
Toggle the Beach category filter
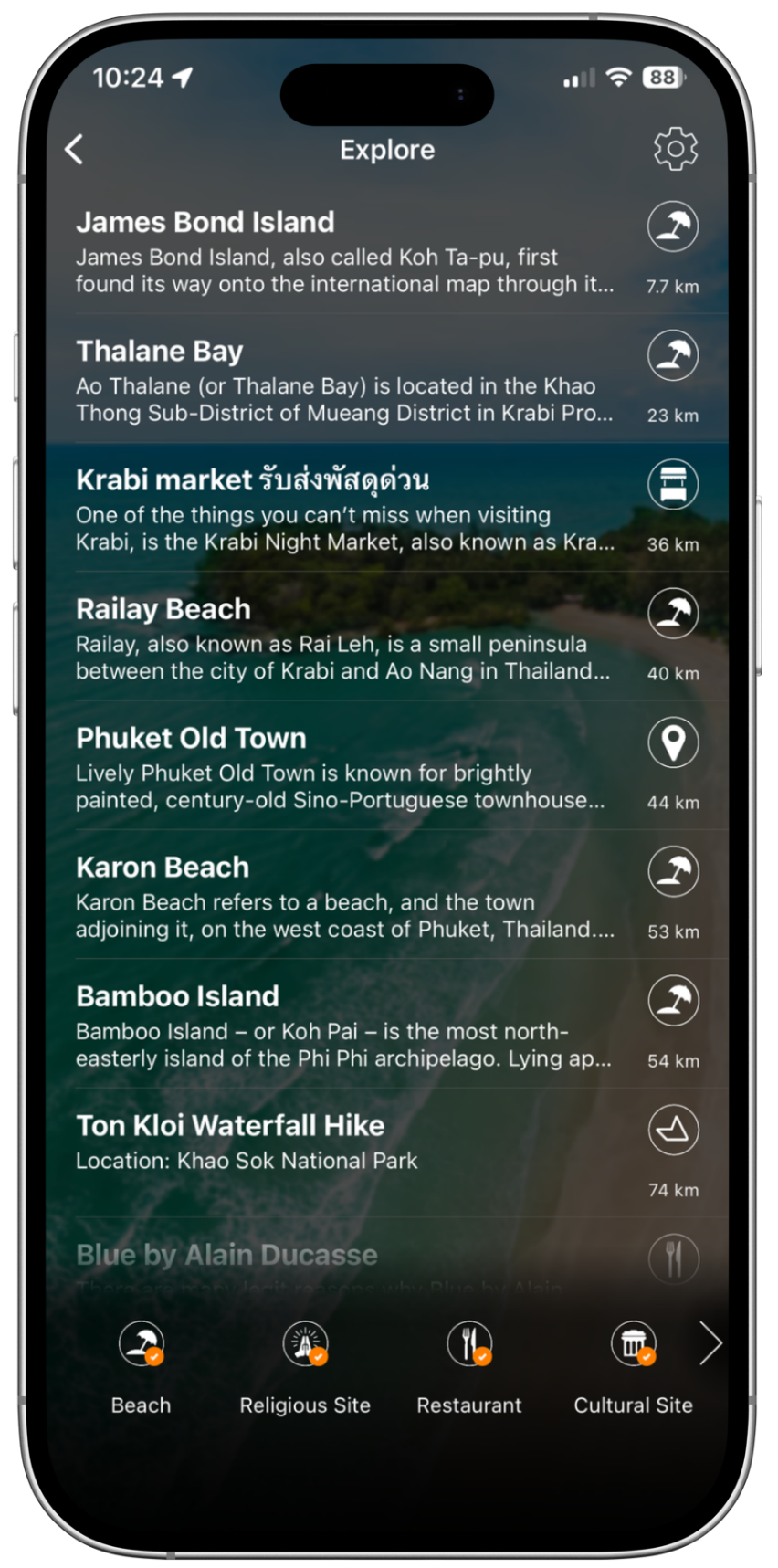(142, 1363)
